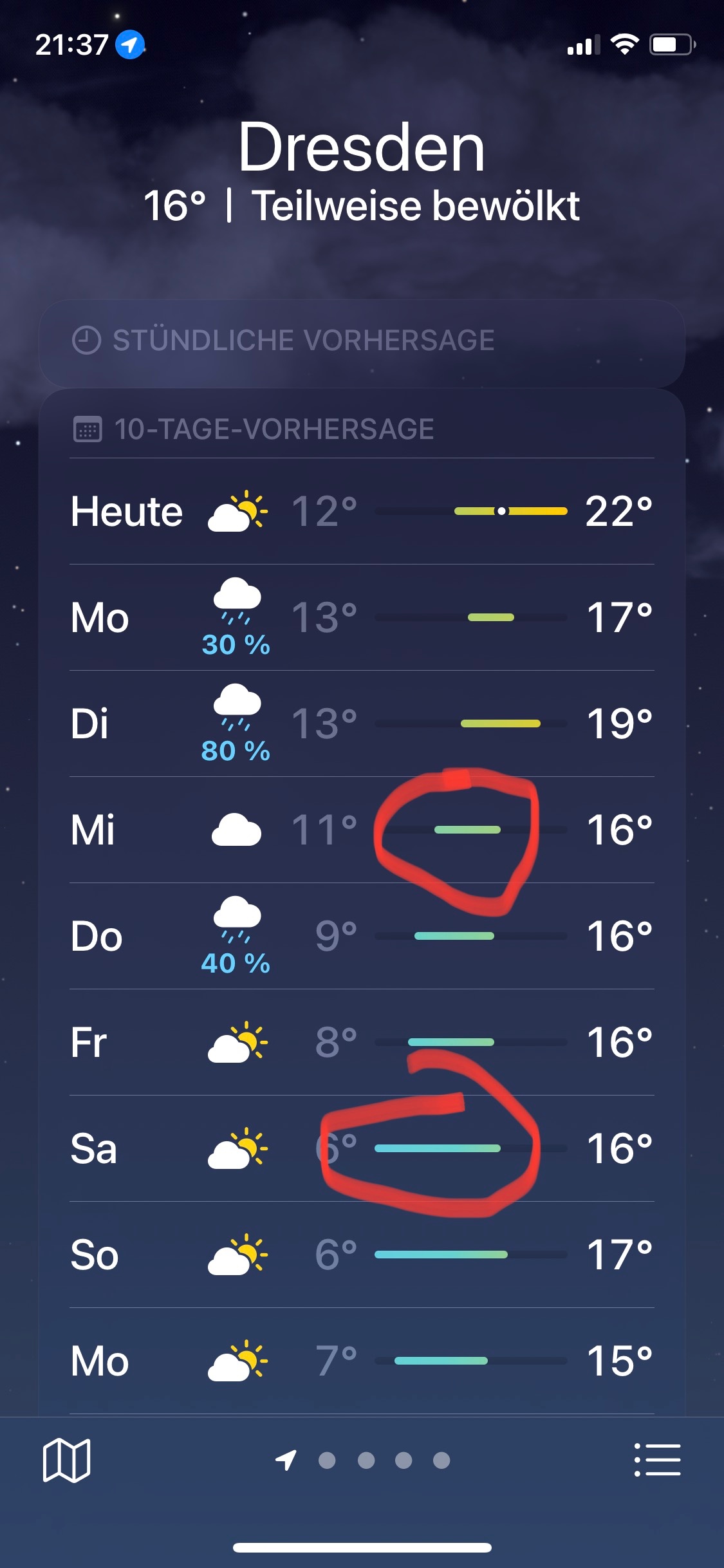The height and width of the screenshot is (1568, 724).
Task: Open the weather map view
Action: pyautogui.click(x=66, y=1460)
